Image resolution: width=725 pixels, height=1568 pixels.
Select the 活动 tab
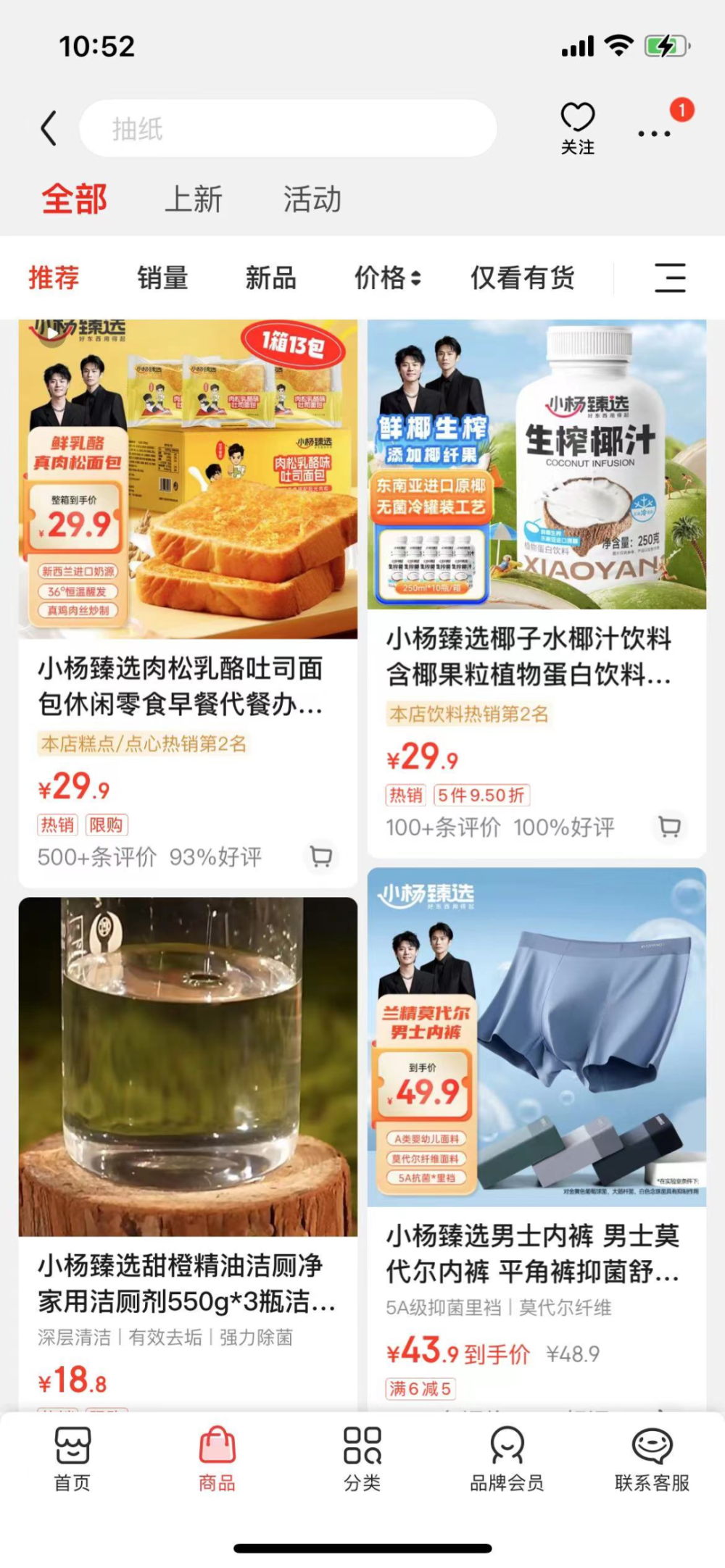pos(312,200)
